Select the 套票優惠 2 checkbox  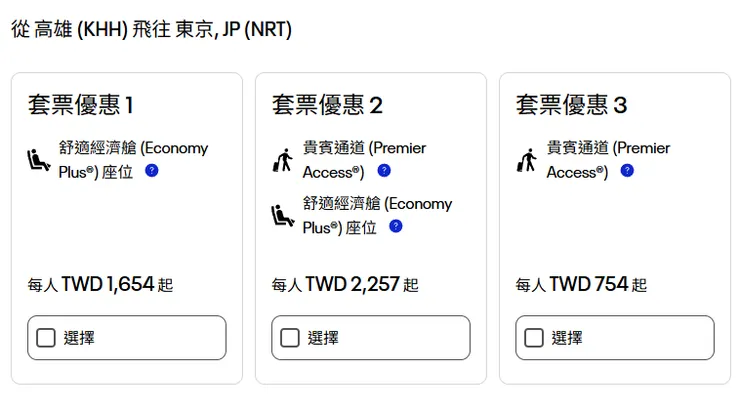[290, 338]
